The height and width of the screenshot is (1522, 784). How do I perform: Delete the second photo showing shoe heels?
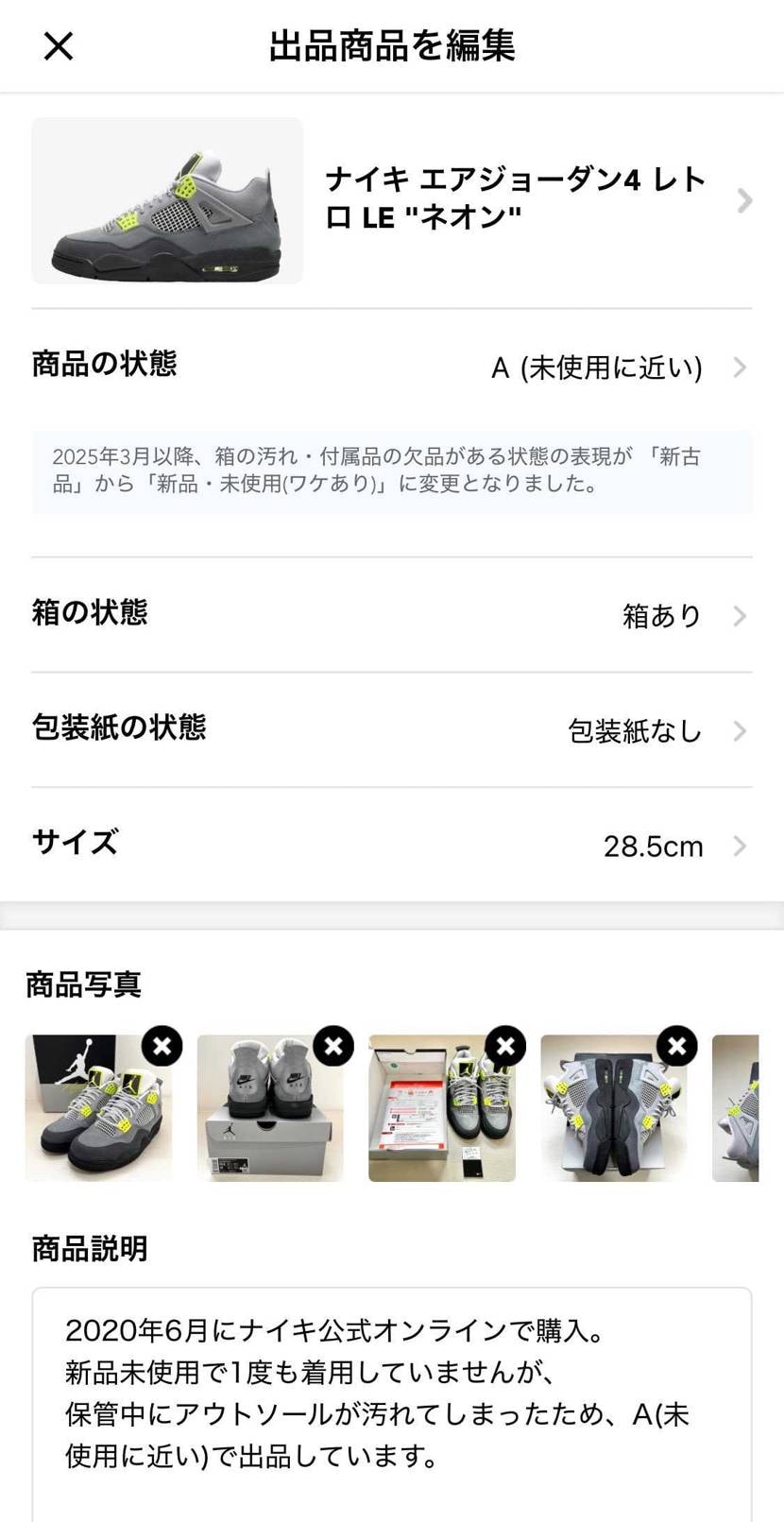tap(333, 1046)
